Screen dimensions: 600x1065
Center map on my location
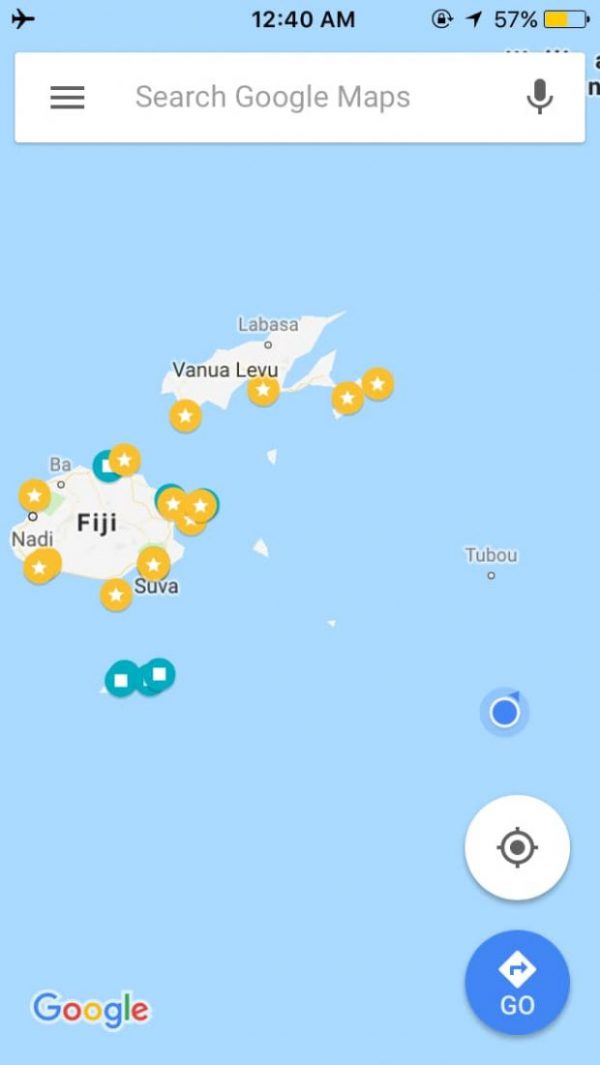(517, 848)
